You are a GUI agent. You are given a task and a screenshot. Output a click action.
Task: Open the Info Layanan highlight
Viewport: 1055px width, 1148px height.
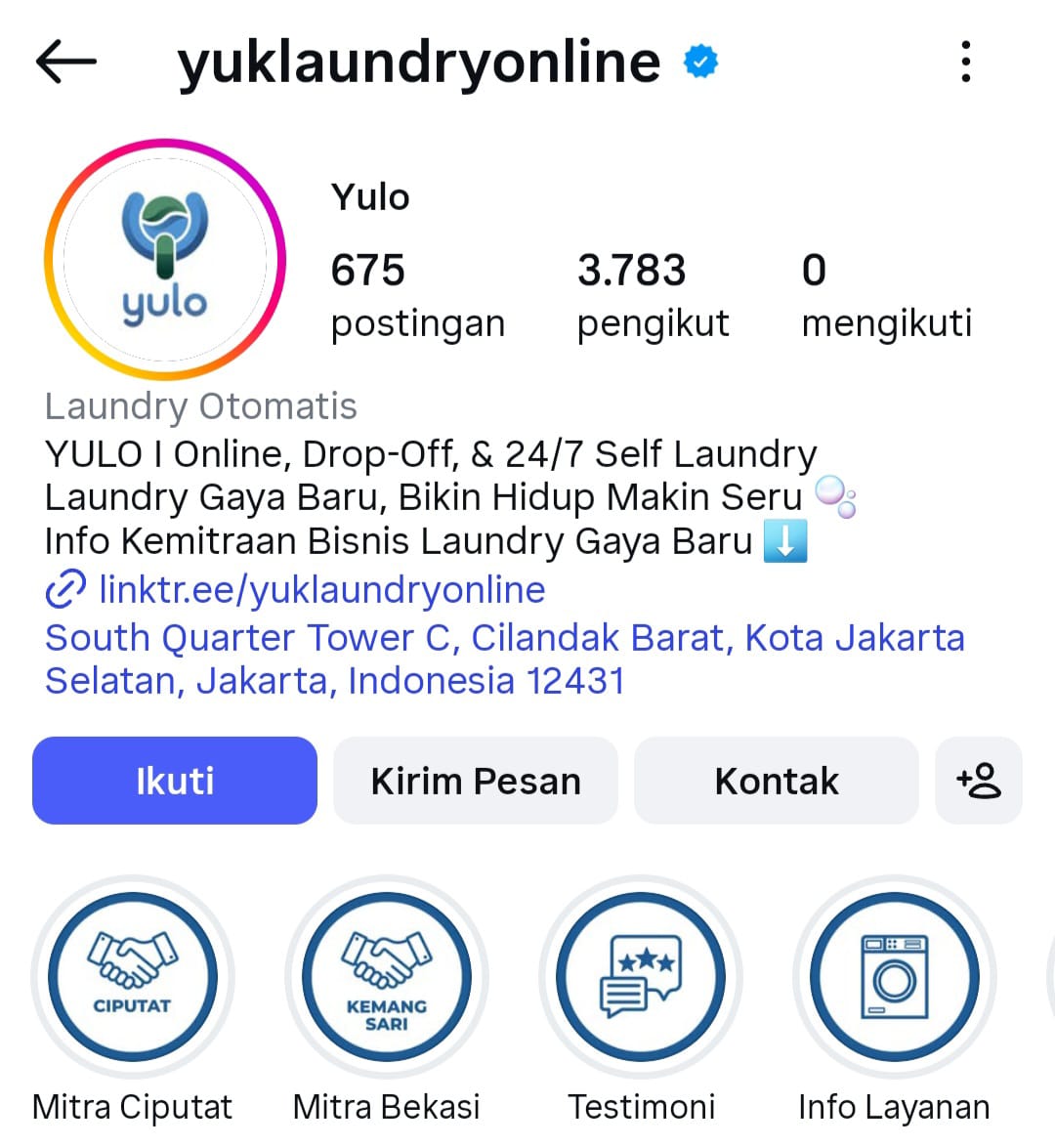point(894,977)
